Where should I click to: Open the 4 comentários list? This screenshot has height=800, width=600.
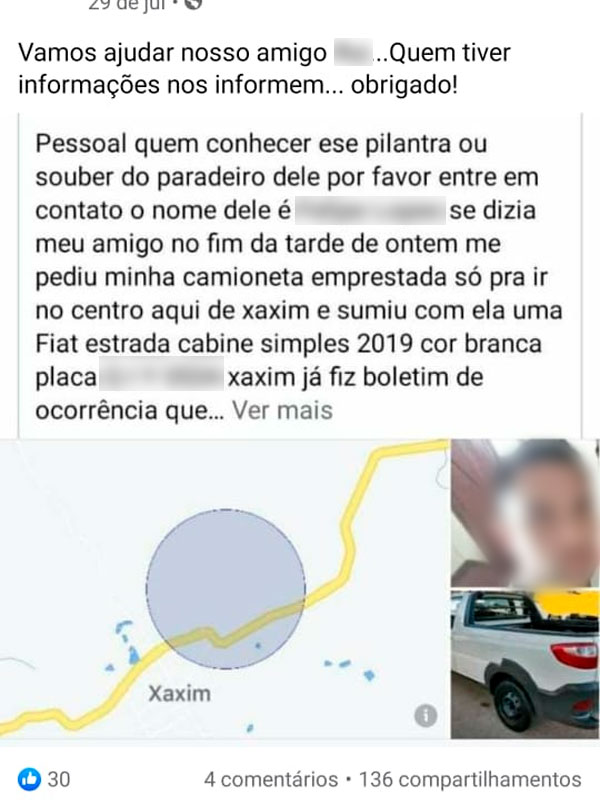[x=270, y=779]
